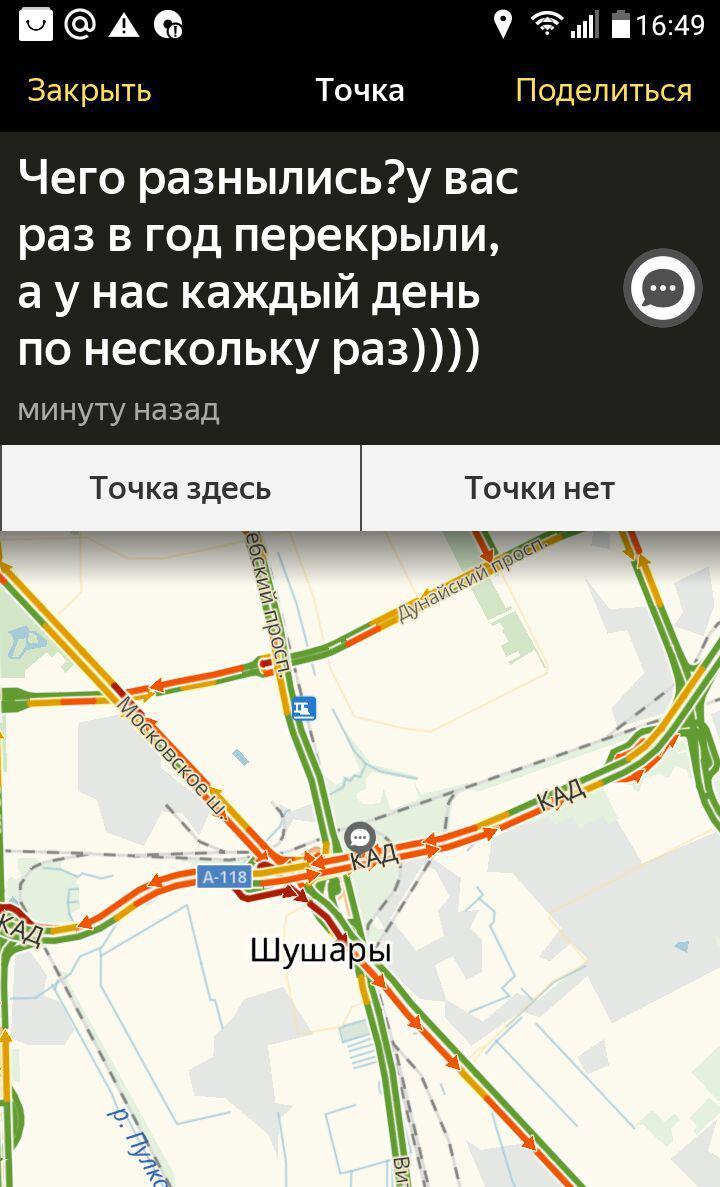The width and height of the screenshot is (720, 1187).
Task: Tap Закрыть to close the point
Action: point(89,91)
